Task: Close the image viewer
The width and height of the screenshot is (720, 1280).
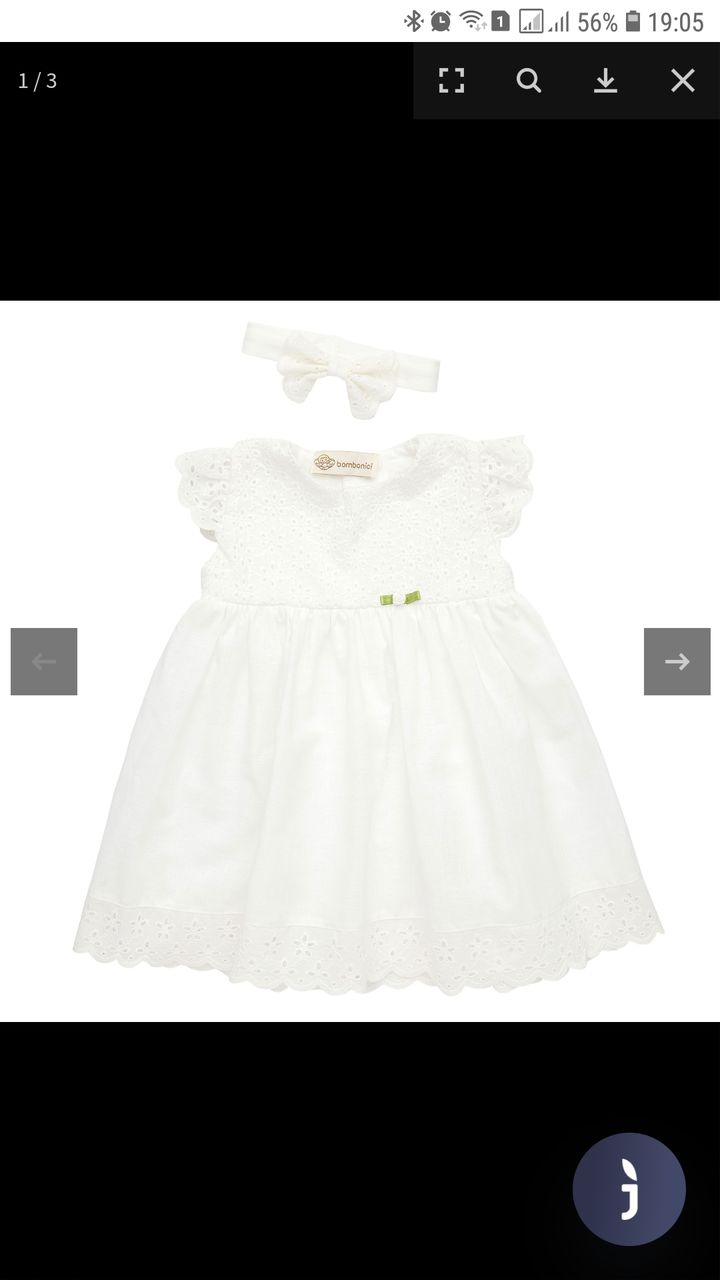Action: (x=682, y=81)
